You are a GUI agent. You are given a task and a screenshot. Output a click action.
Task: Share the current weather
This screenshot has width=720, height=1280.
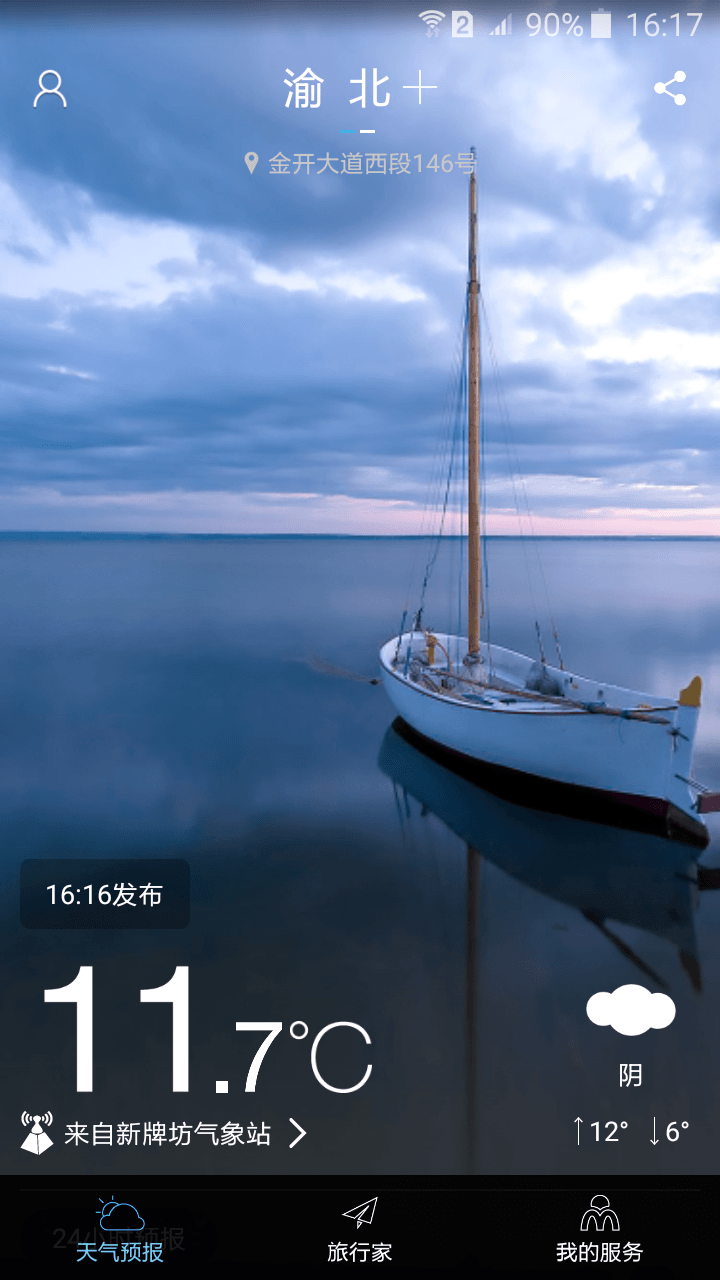pyautogui.click(x=670, y=89)
